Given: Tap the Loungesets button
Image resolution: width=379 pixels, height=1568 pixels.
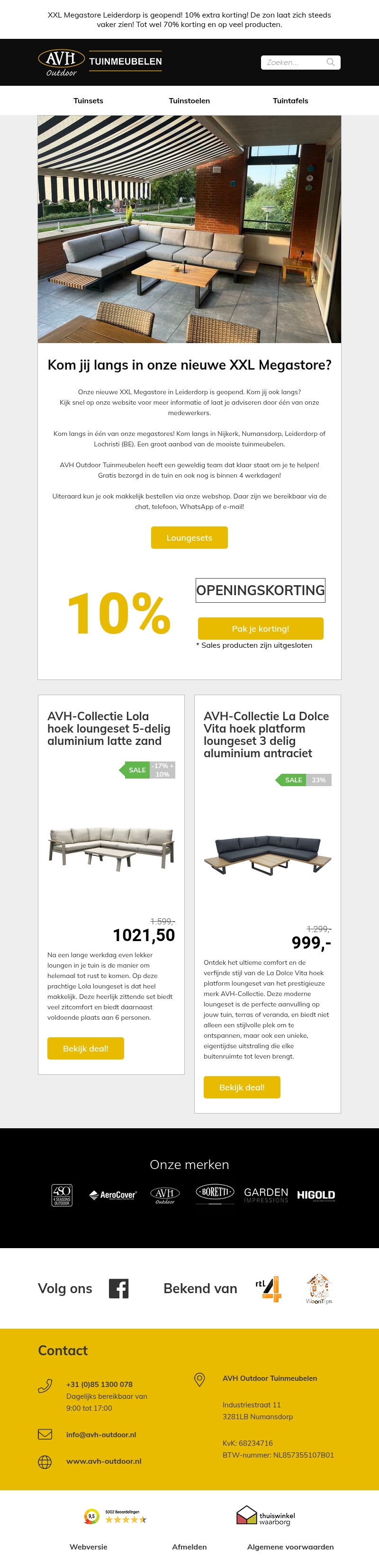Looking at the screenshot, I should [x=189, y=537].
